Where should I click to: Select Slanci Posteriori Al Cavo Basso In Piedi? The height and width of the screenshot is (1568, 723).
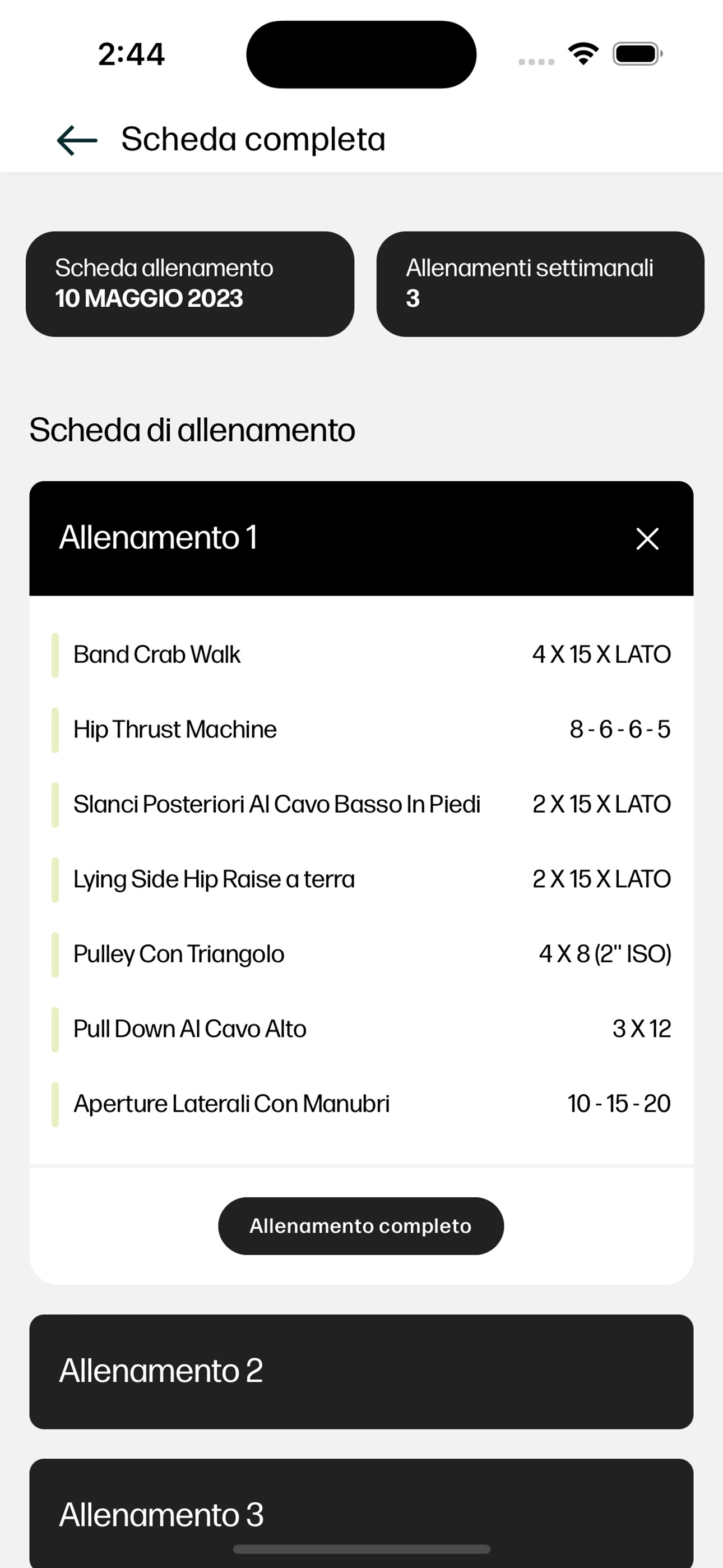click(x=361, y=805)
